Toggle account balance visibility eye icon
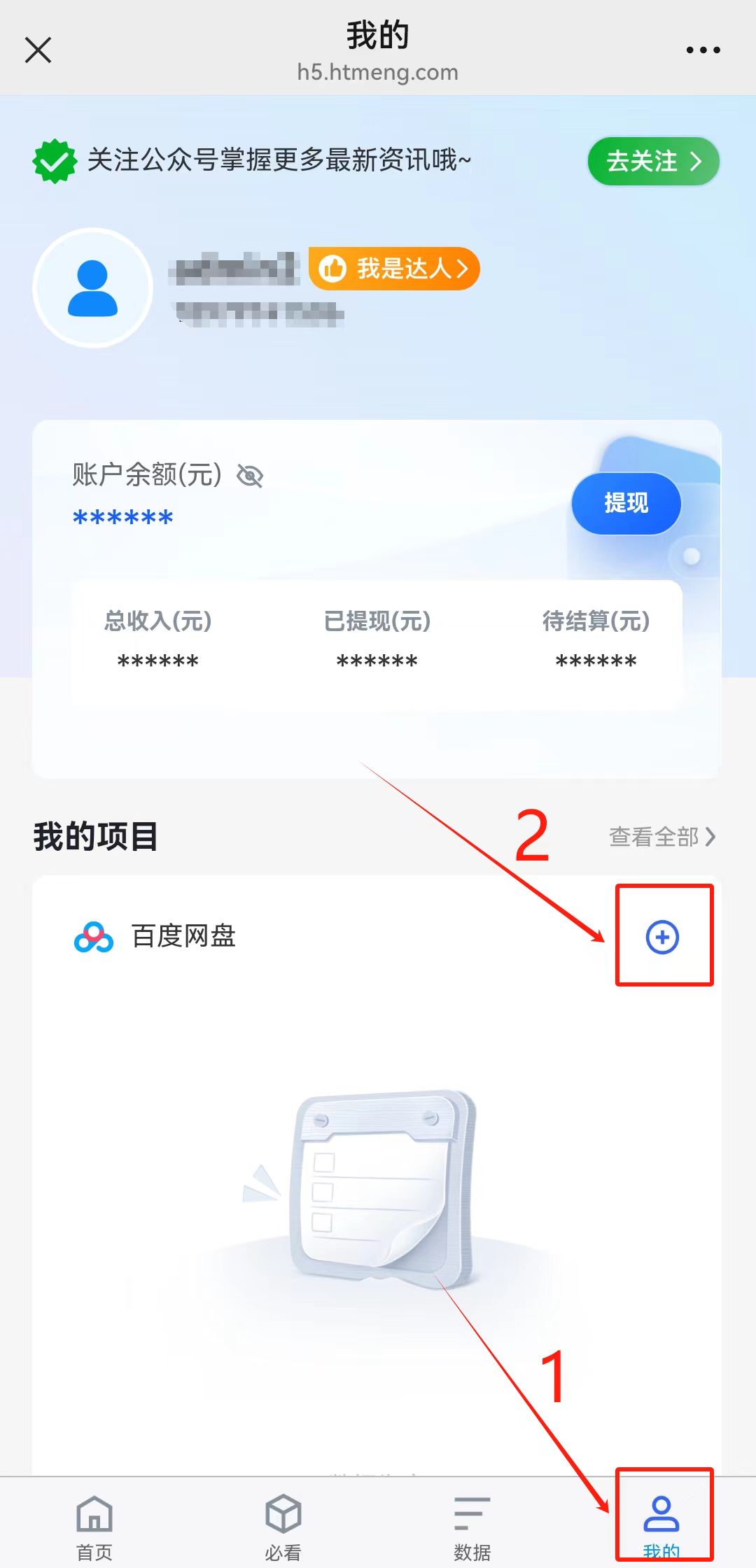The width and height of the screenshot is (756, 1568). (250, 476)
